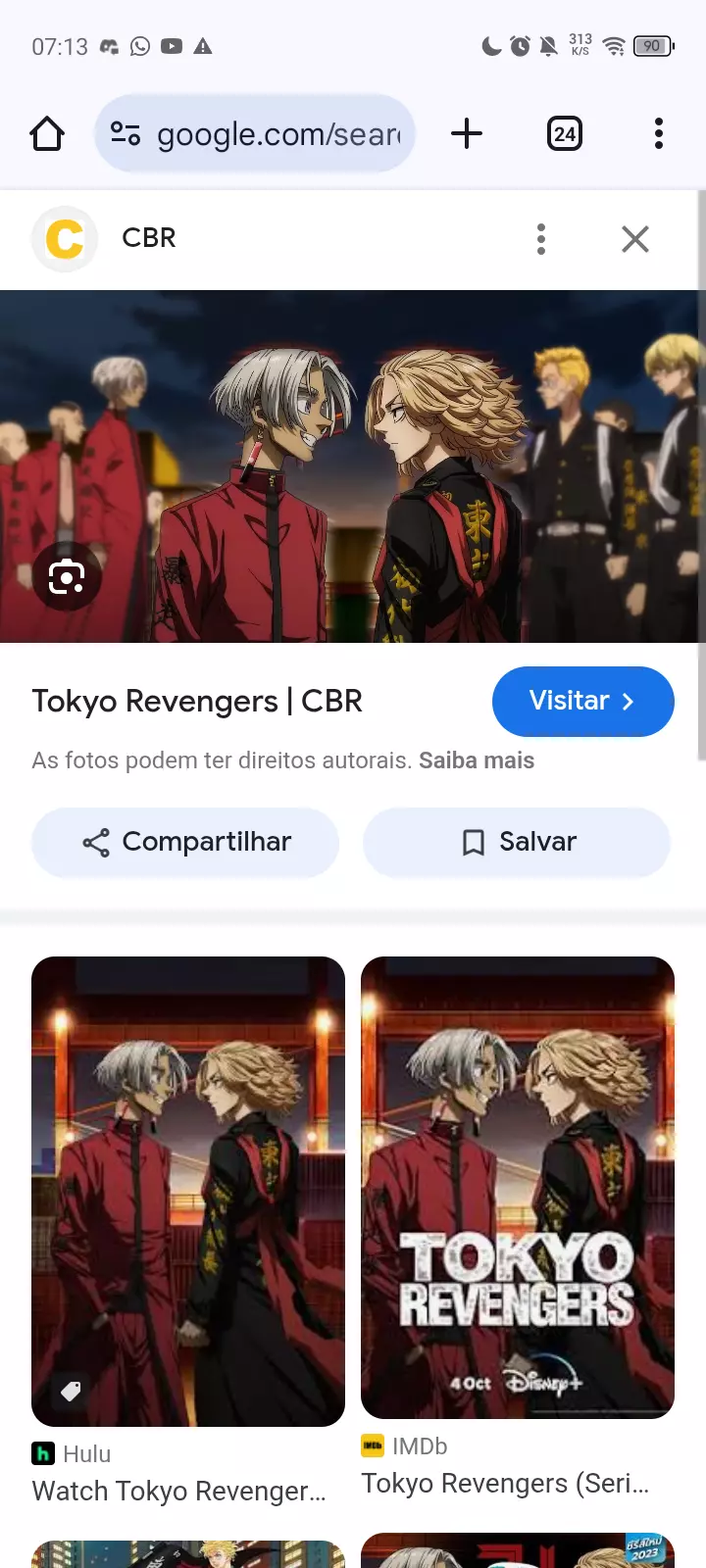
Task: Go to the browser home page
Action: 47,133
